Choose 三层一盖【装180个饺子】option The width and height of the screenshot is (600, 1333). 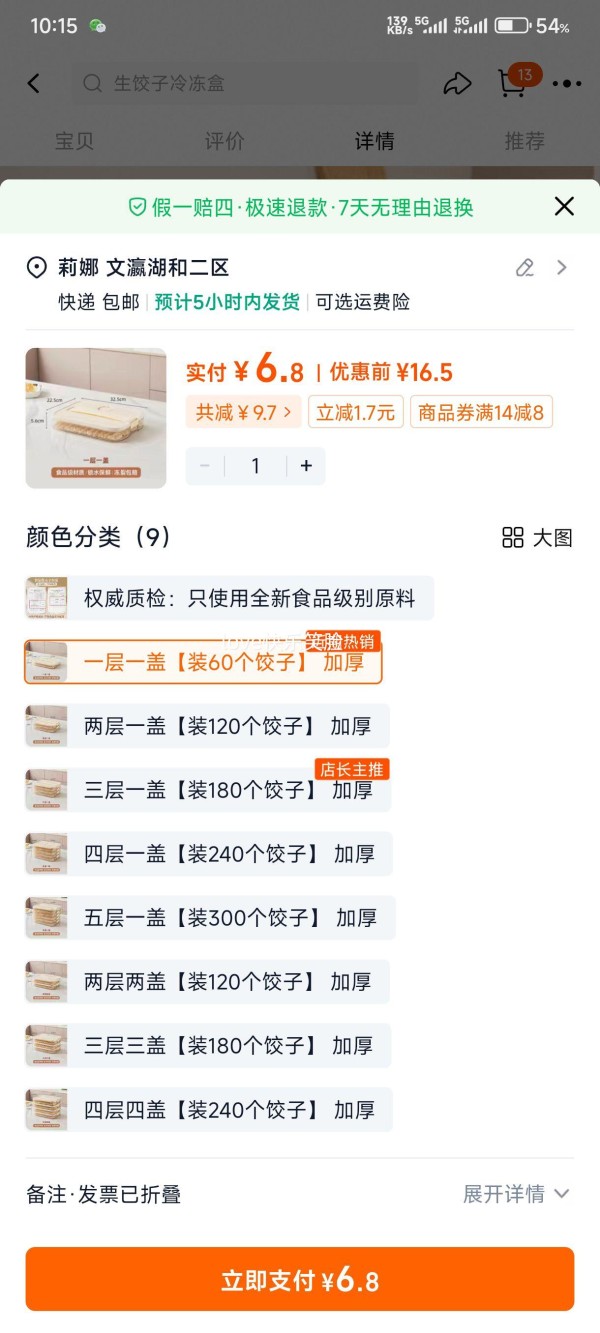point(207,790)
